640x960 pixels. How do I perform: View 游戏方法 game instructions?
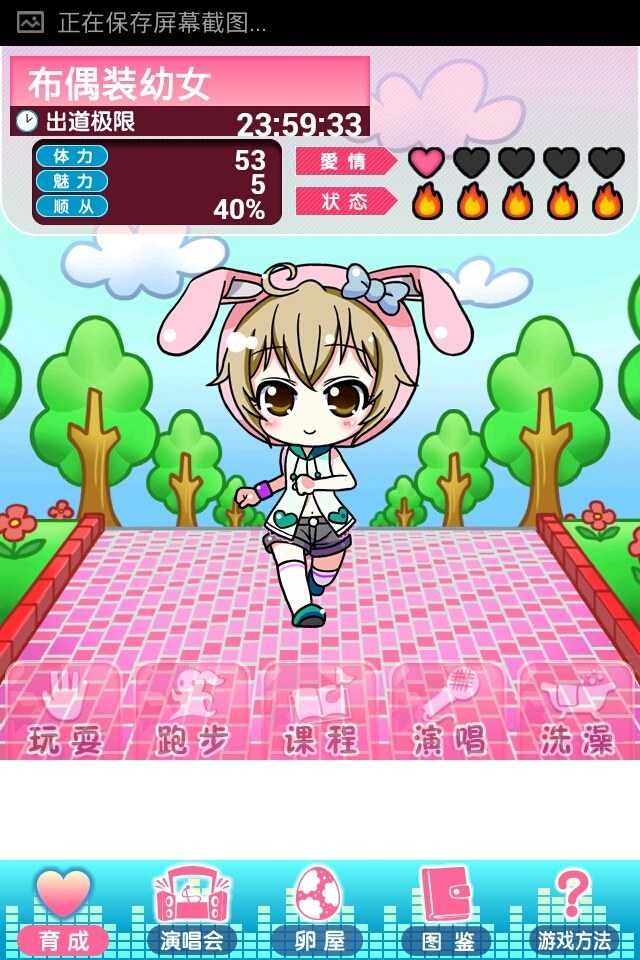pos(574,910)
